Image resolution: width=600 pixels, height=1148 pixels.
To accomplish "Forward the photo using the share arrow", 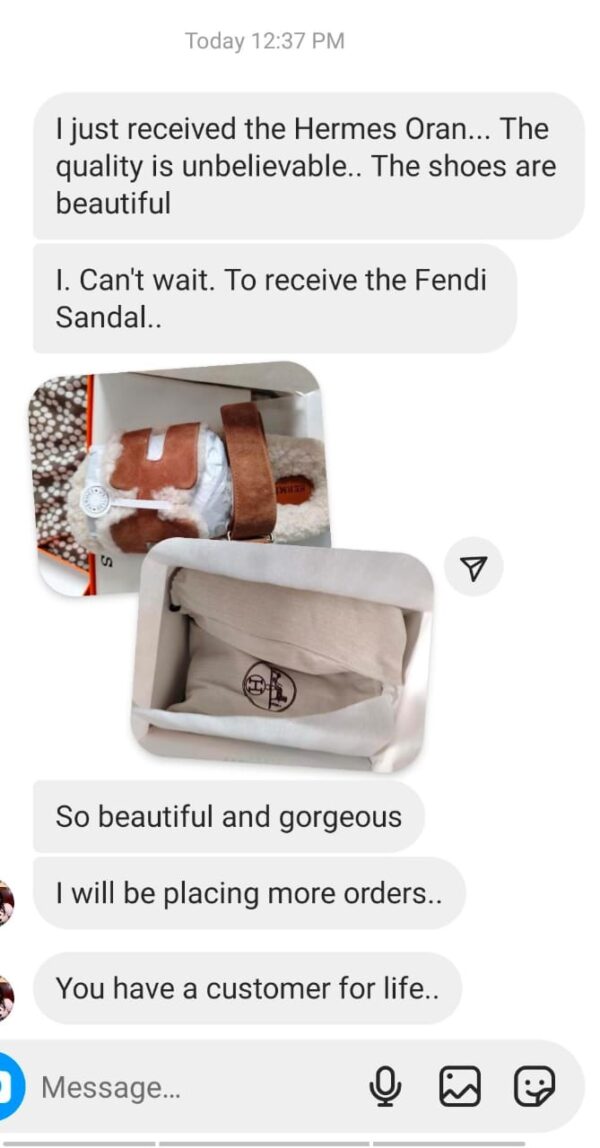I will [x=474, y=569].
